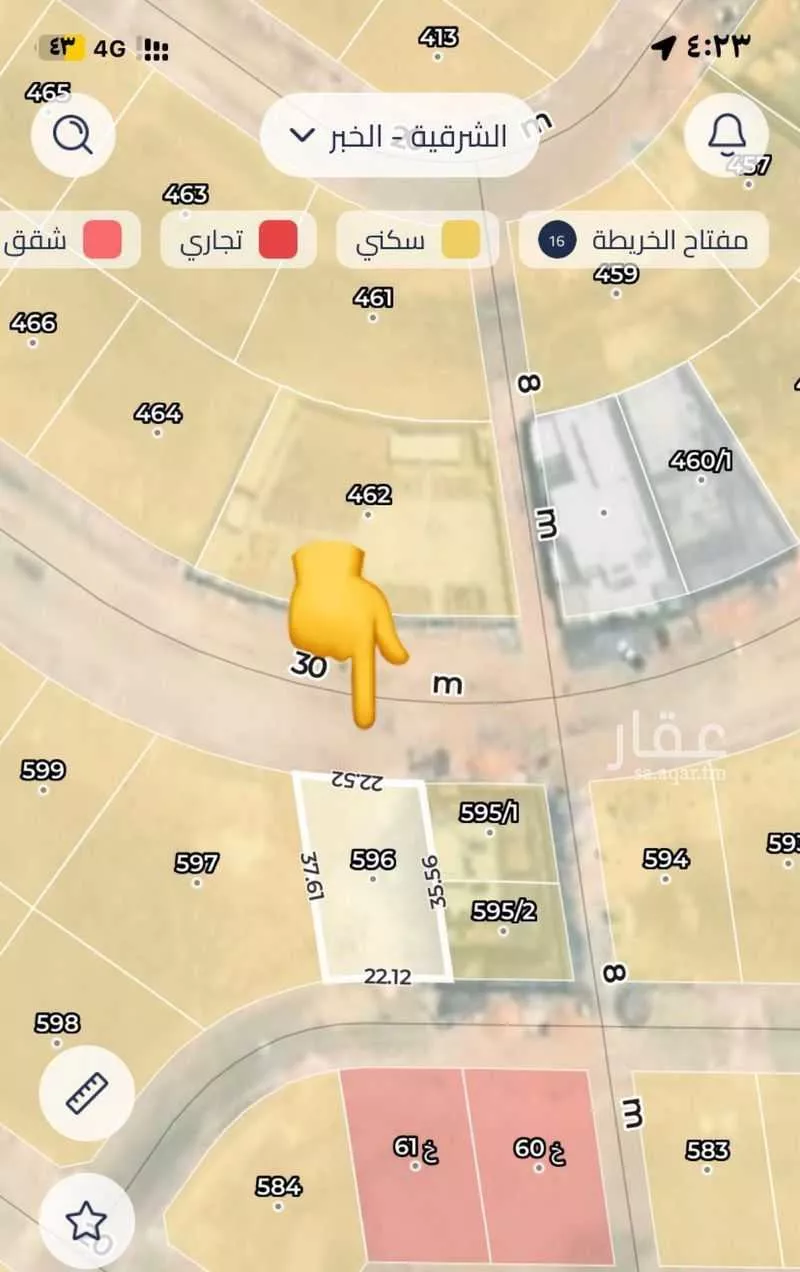Select the تجاري commercial filter chip
This screenshot has width=800, height=1272.
(x=238, y=240)
